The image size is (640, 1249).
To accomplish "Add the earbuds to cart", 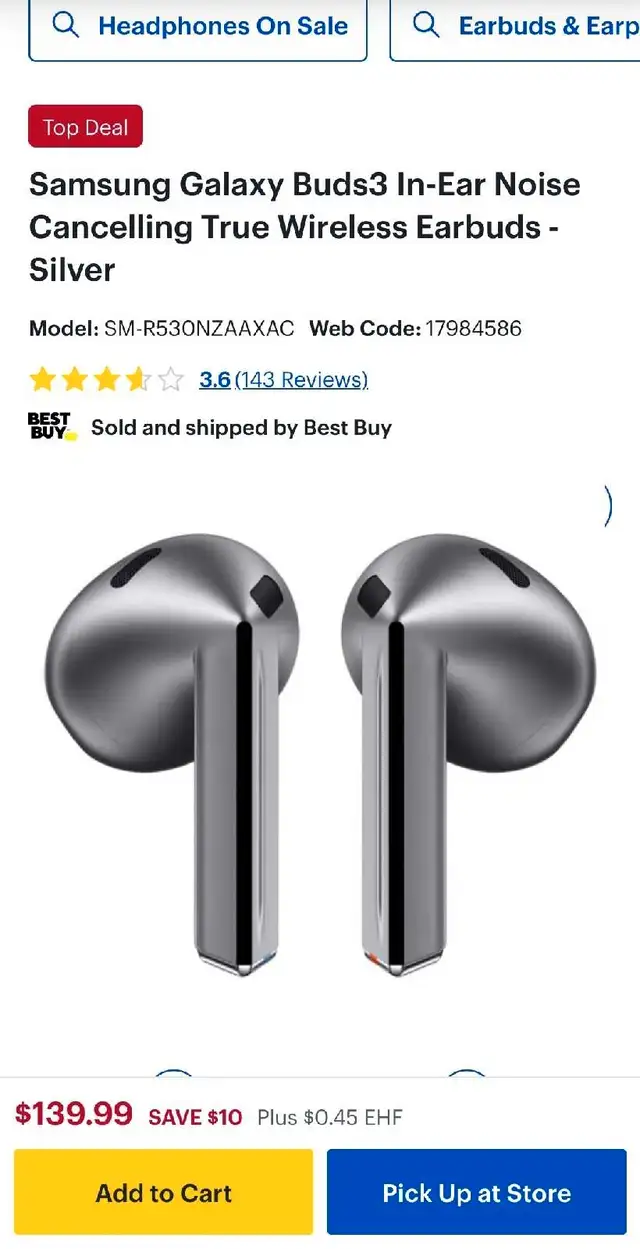I will coord(163,1192).
